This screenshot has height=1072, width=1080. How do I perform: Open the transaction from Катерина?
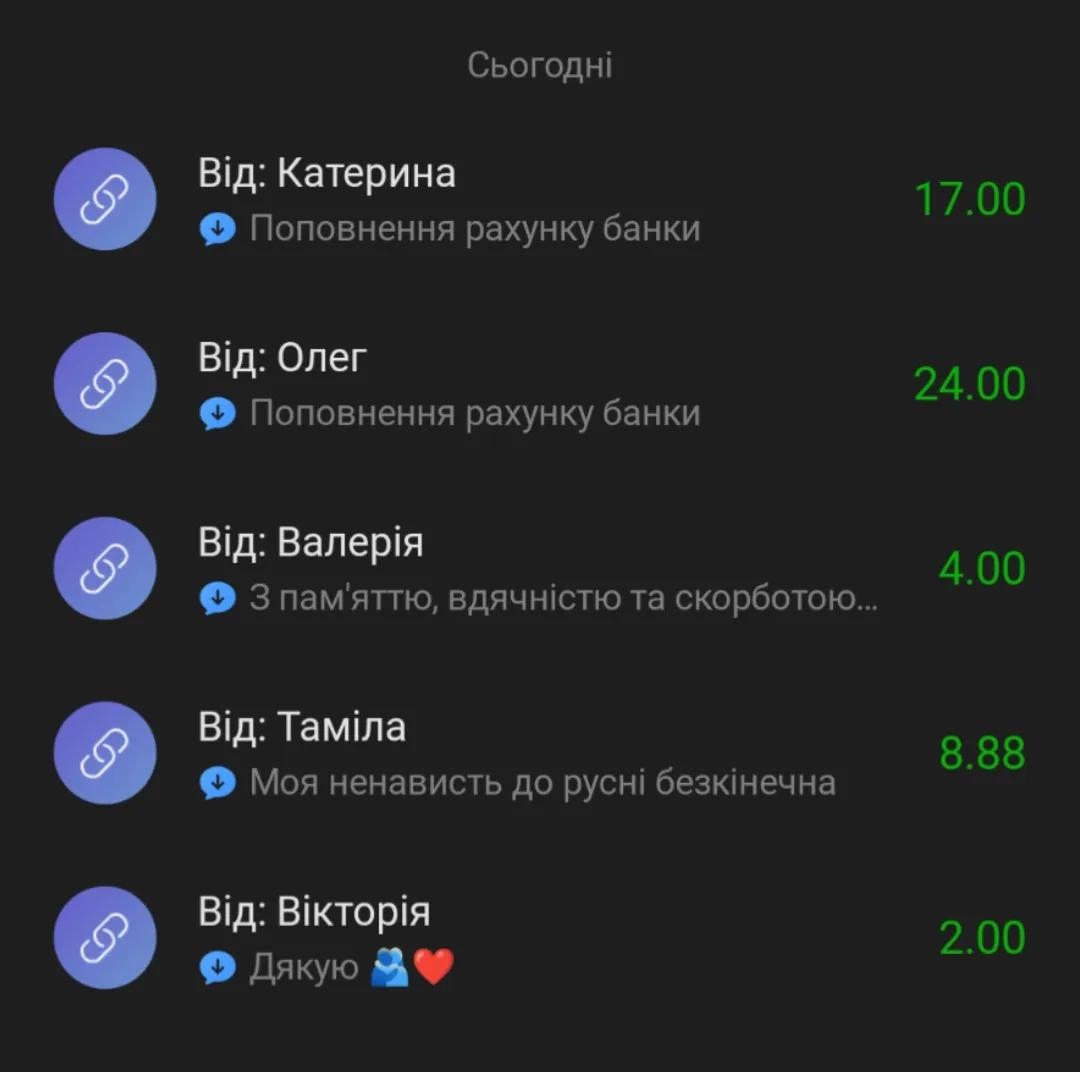coord(540,200)
